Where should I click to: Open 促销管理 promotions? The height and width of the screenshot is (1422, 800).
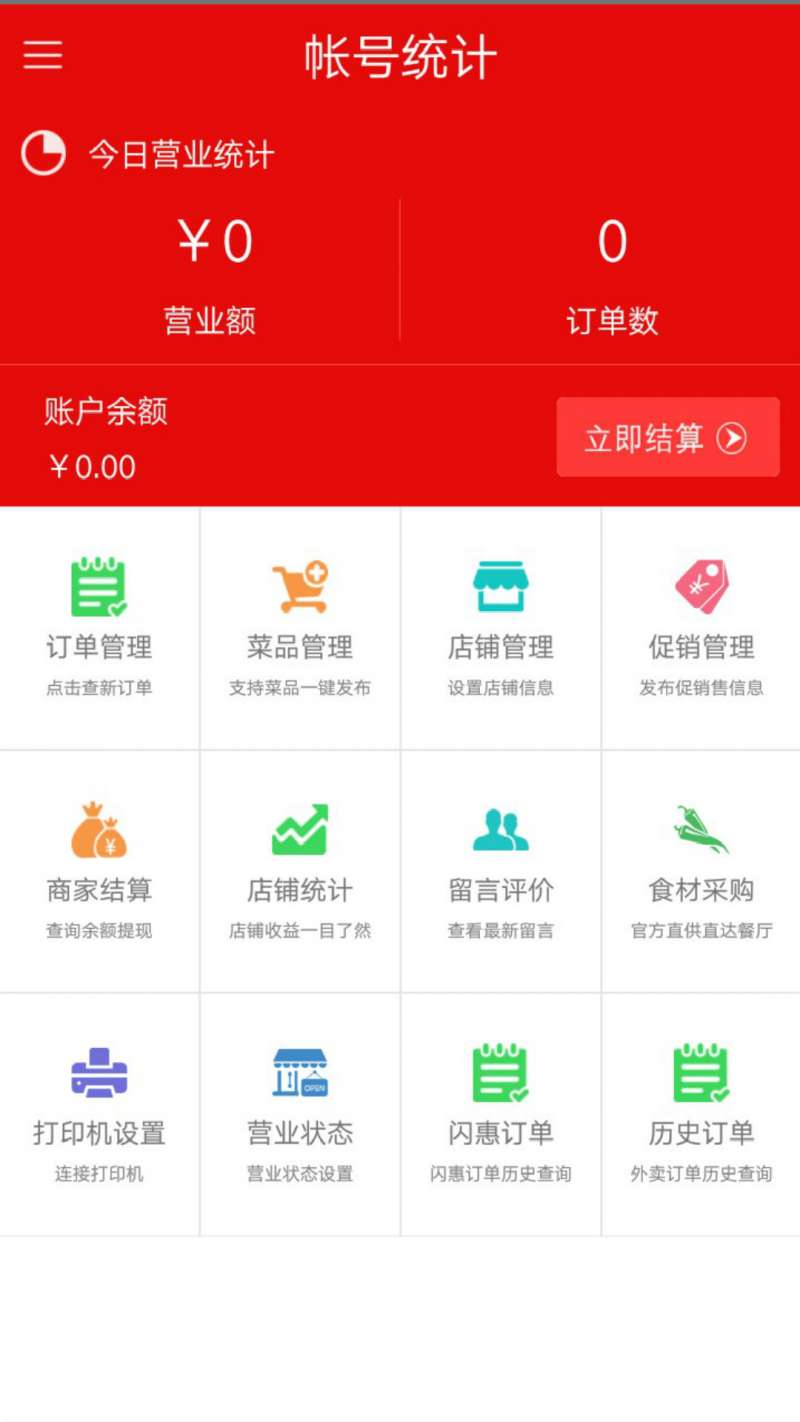701,628
